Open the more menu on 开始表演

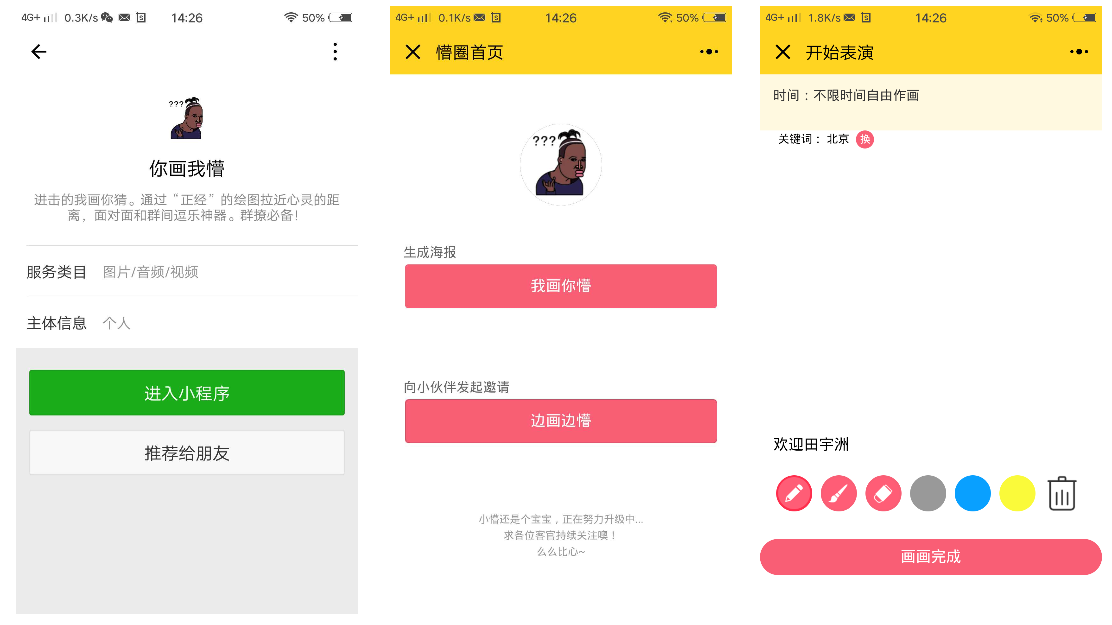click(1079, 52)
